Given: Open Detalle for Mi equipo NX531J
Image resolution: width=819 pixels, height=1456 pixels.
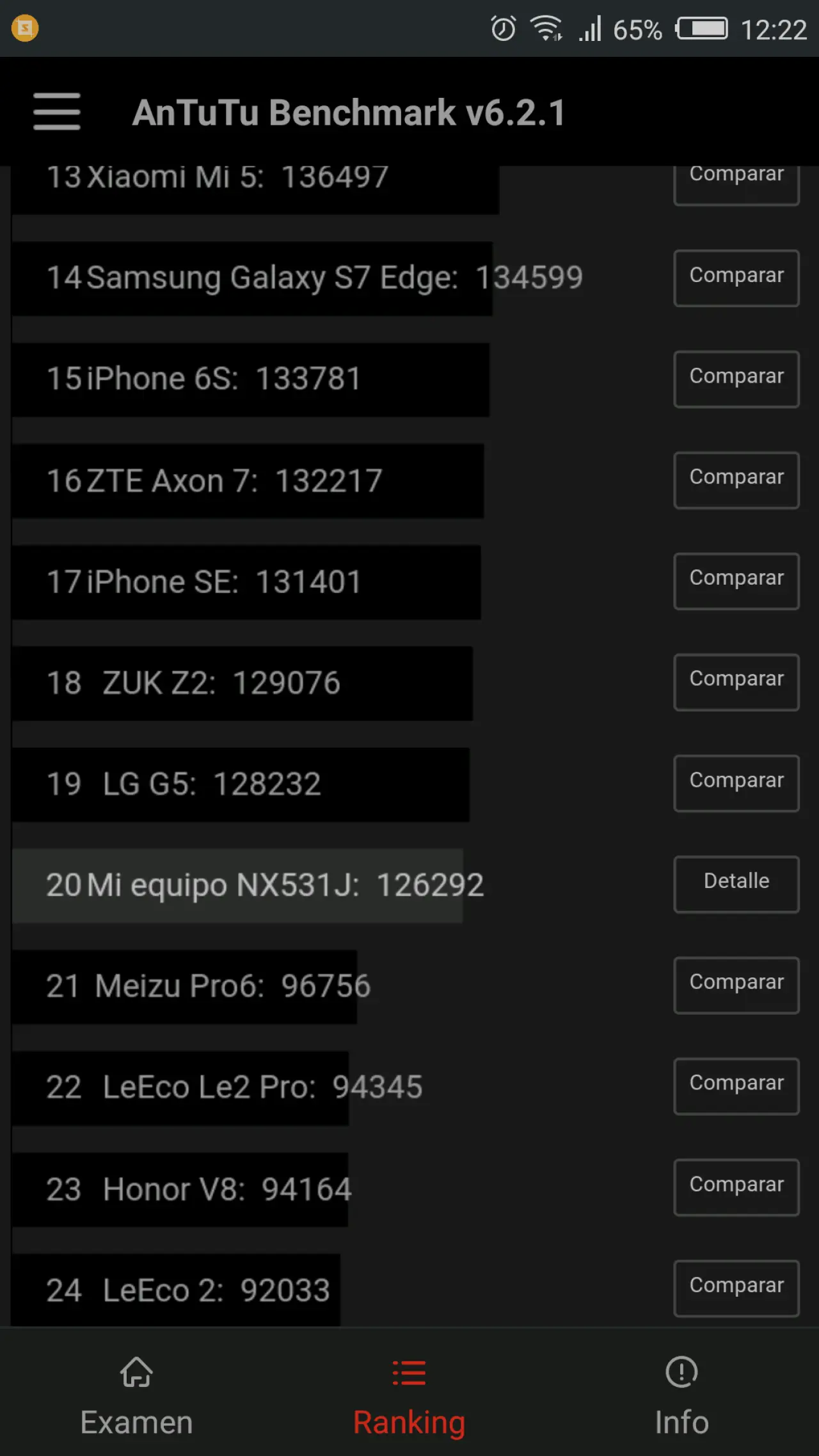Looking at the screenshot, I should click(x=736, y=884).
